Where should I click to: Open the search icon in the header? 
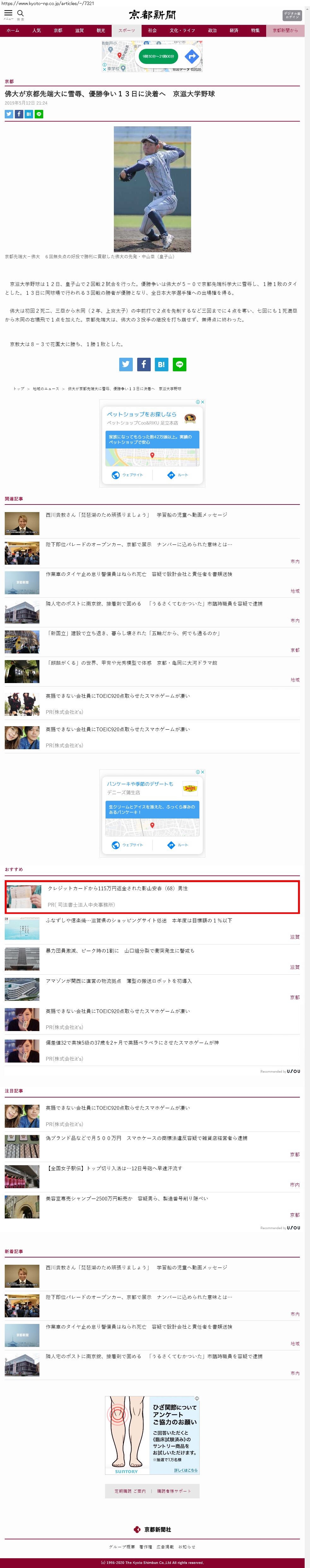(21, 14)
